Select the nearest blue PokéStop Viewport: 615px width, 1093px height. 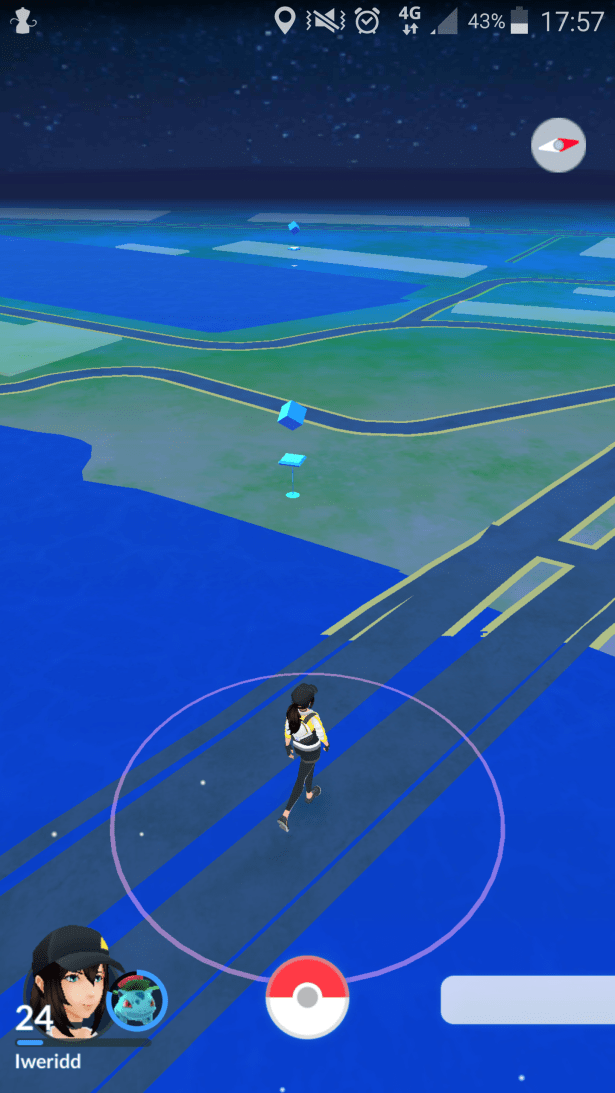point(291,416)
